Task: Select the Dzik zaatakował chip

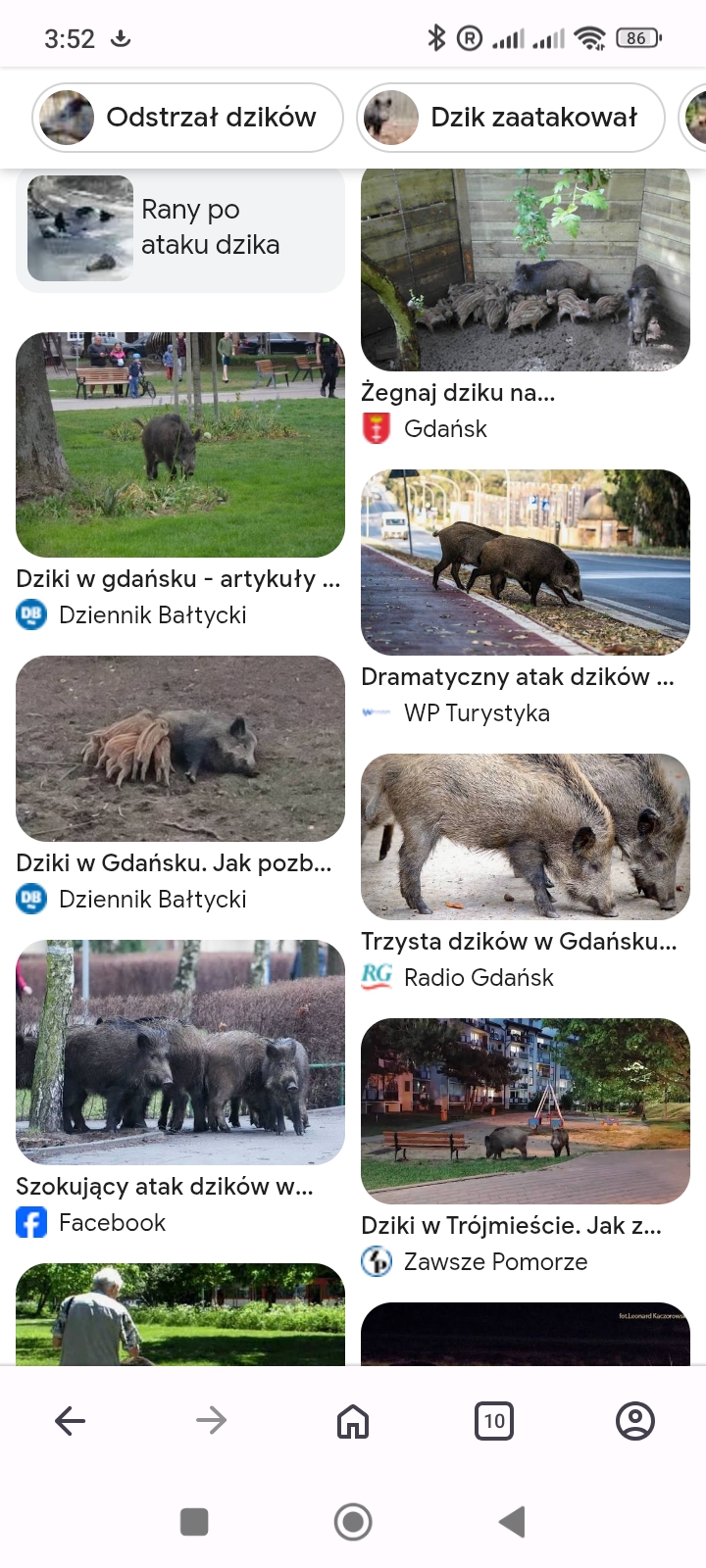Action: (x=511, y=118)
